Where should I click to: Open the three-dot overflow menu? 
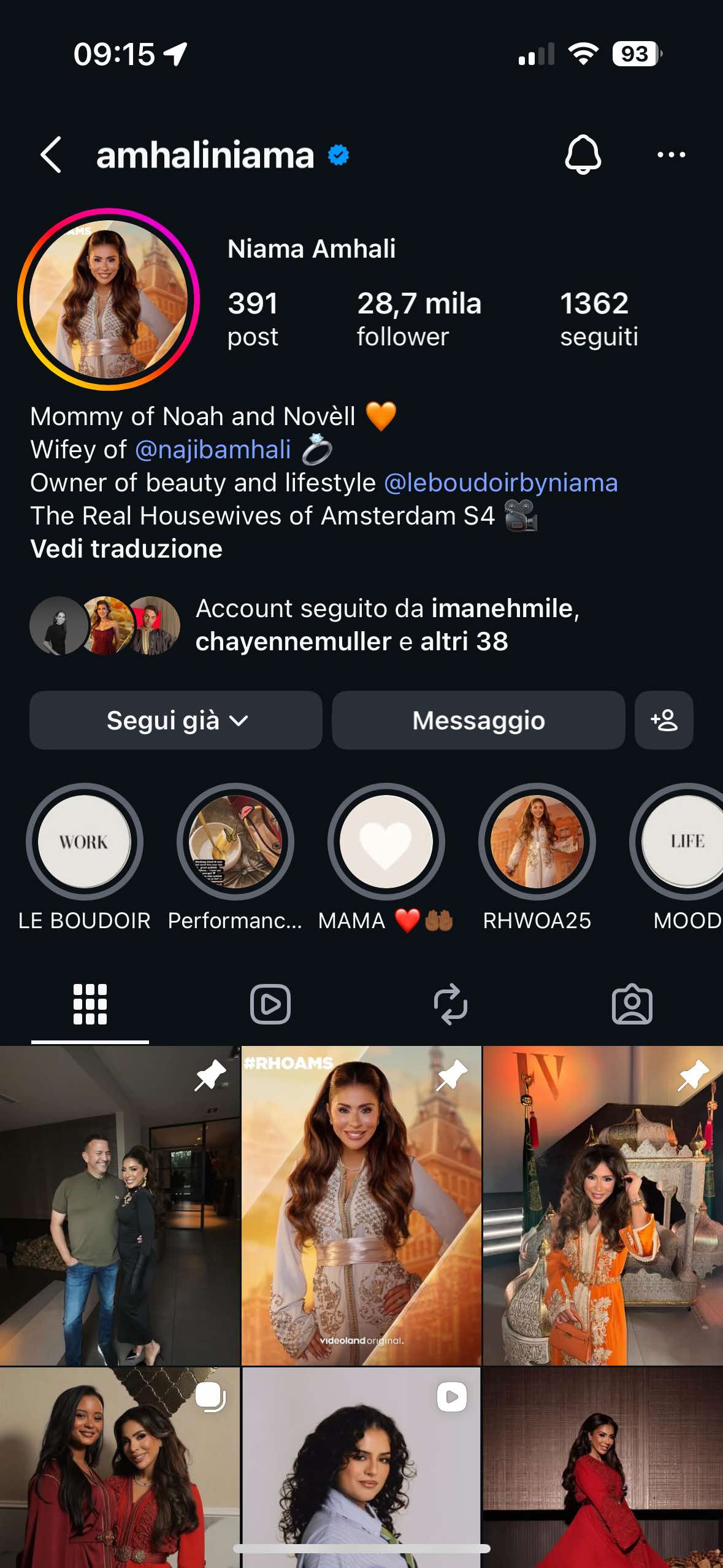pyautogui.click(x=671, y=155)
